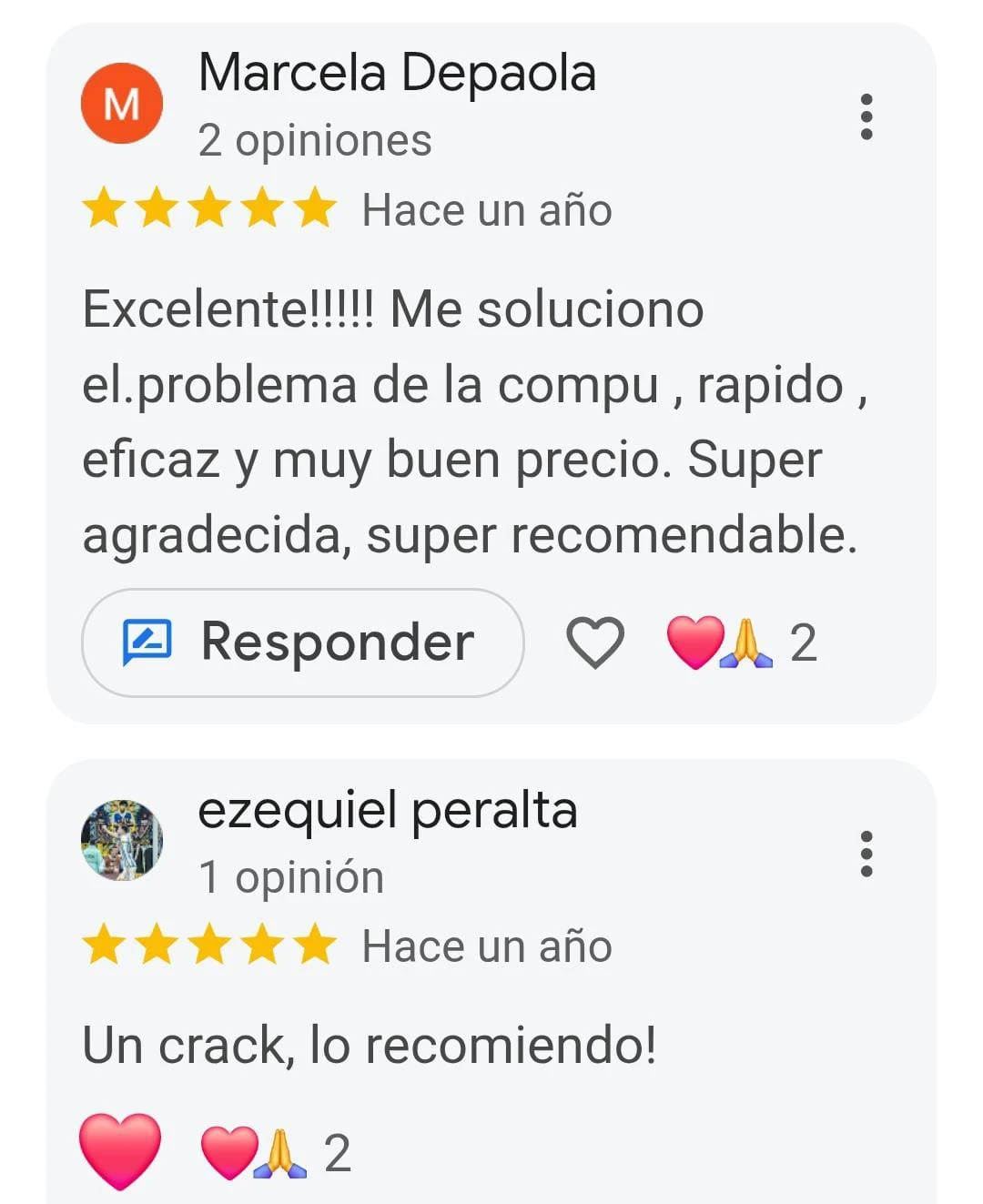Like Marcela Depaola's review with the heart

594,642
